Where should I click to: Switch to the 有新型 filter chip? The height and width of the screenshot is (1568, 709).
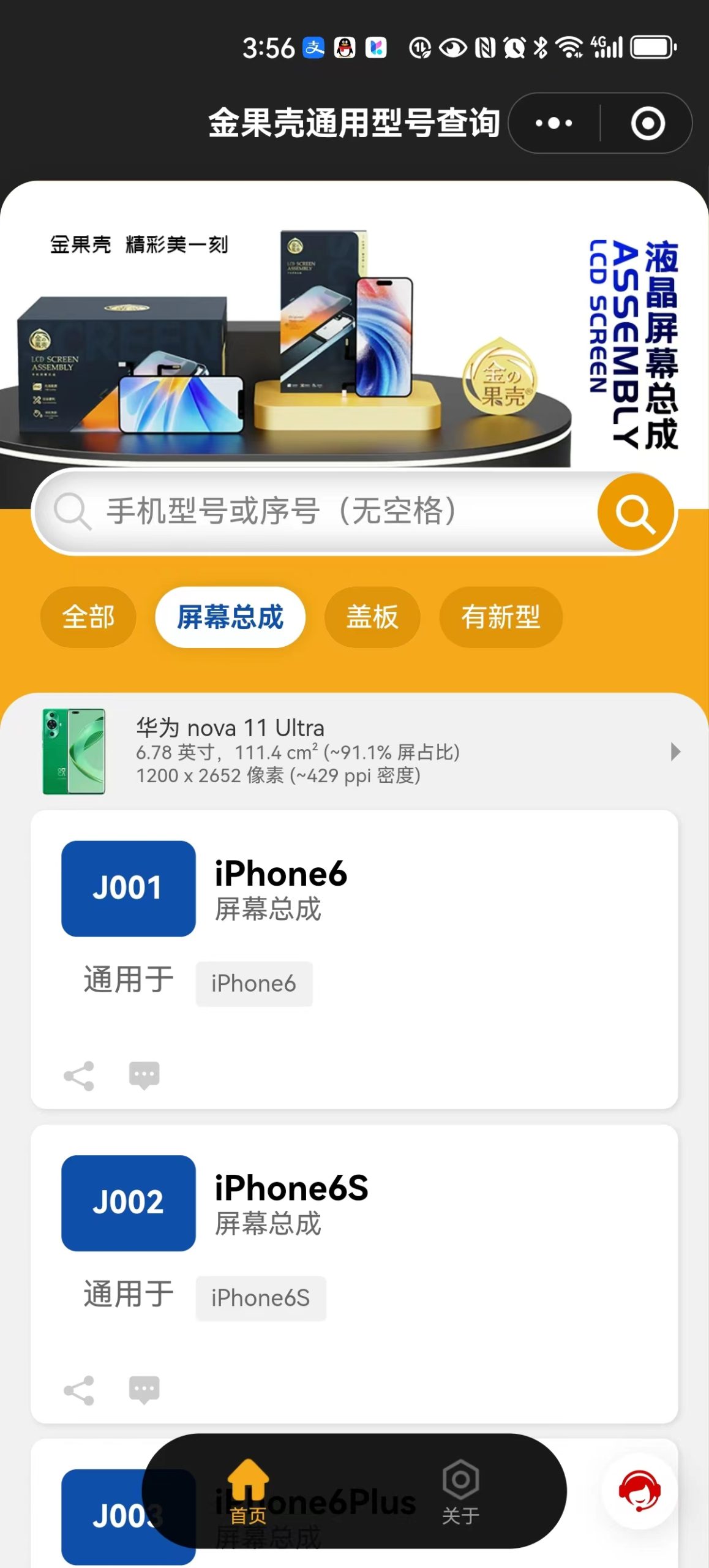click(x=500, y=617)
